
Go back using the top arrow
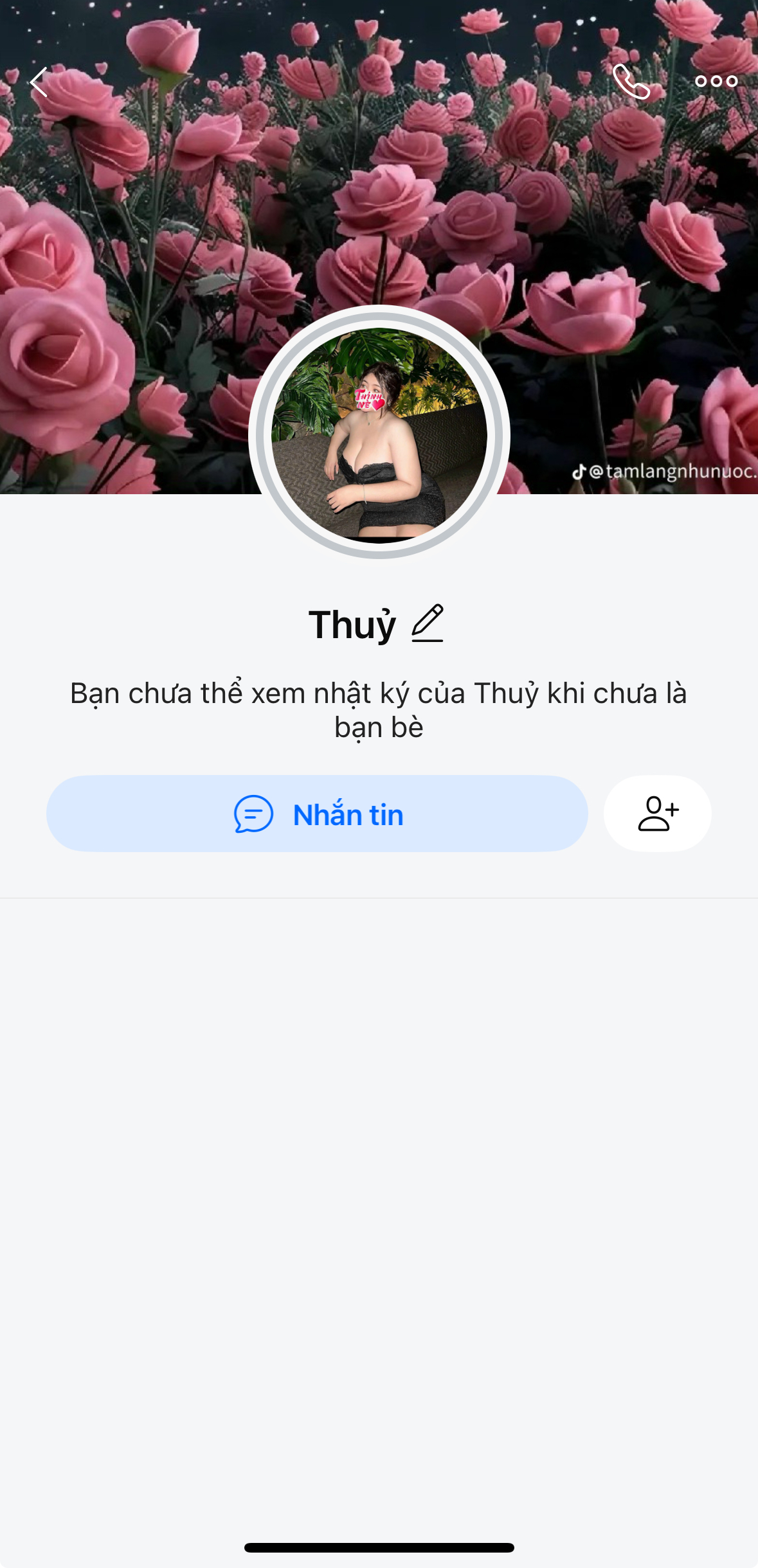(x=40, y=82)
